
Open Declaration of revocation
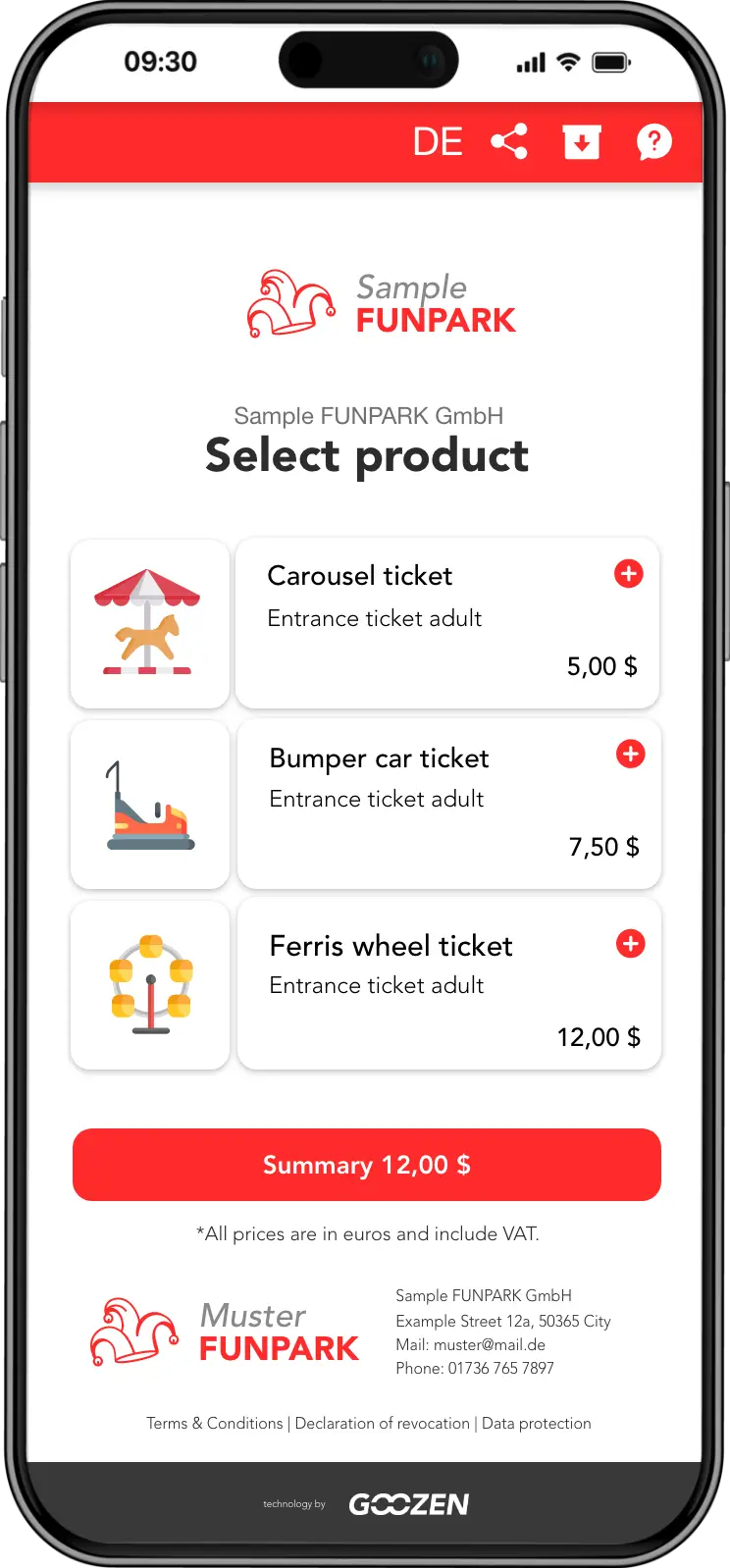382,1423
